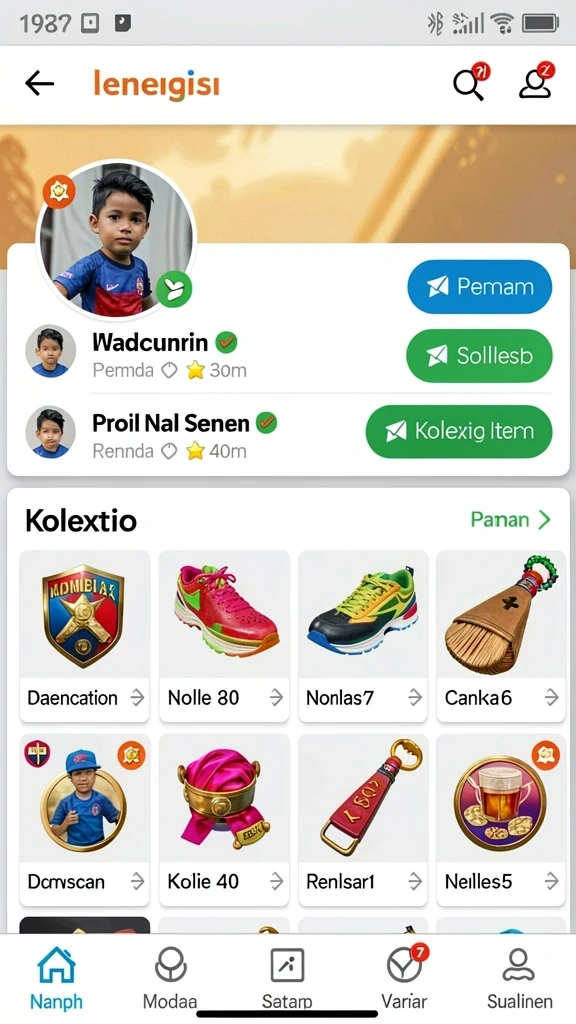Open the Daencation badge item
576x1024 pixels.
(x=84, y=635)
